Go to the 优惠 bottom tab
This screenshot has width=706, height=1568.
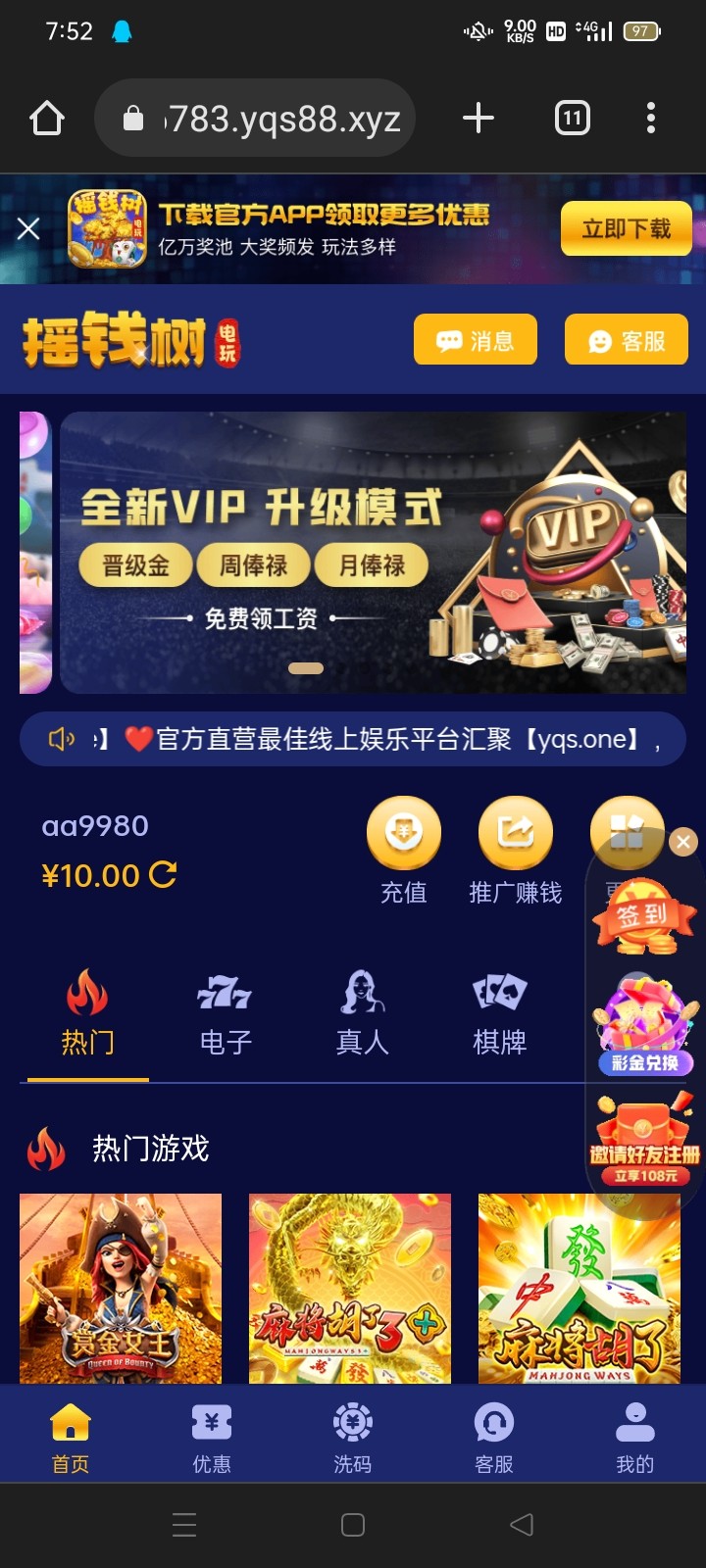point(212,1437)
